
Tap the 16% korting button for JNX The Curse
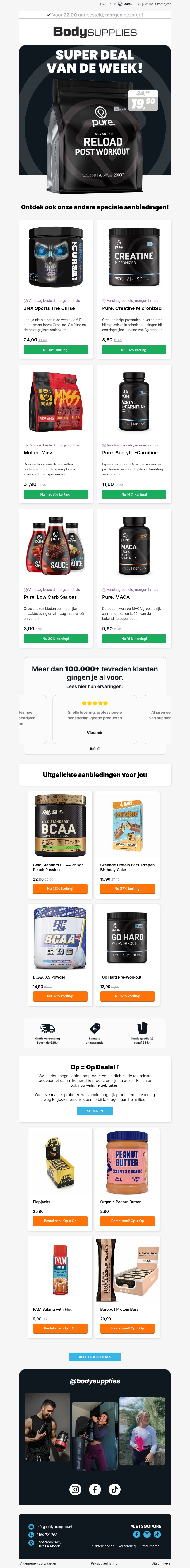point(55,350)
